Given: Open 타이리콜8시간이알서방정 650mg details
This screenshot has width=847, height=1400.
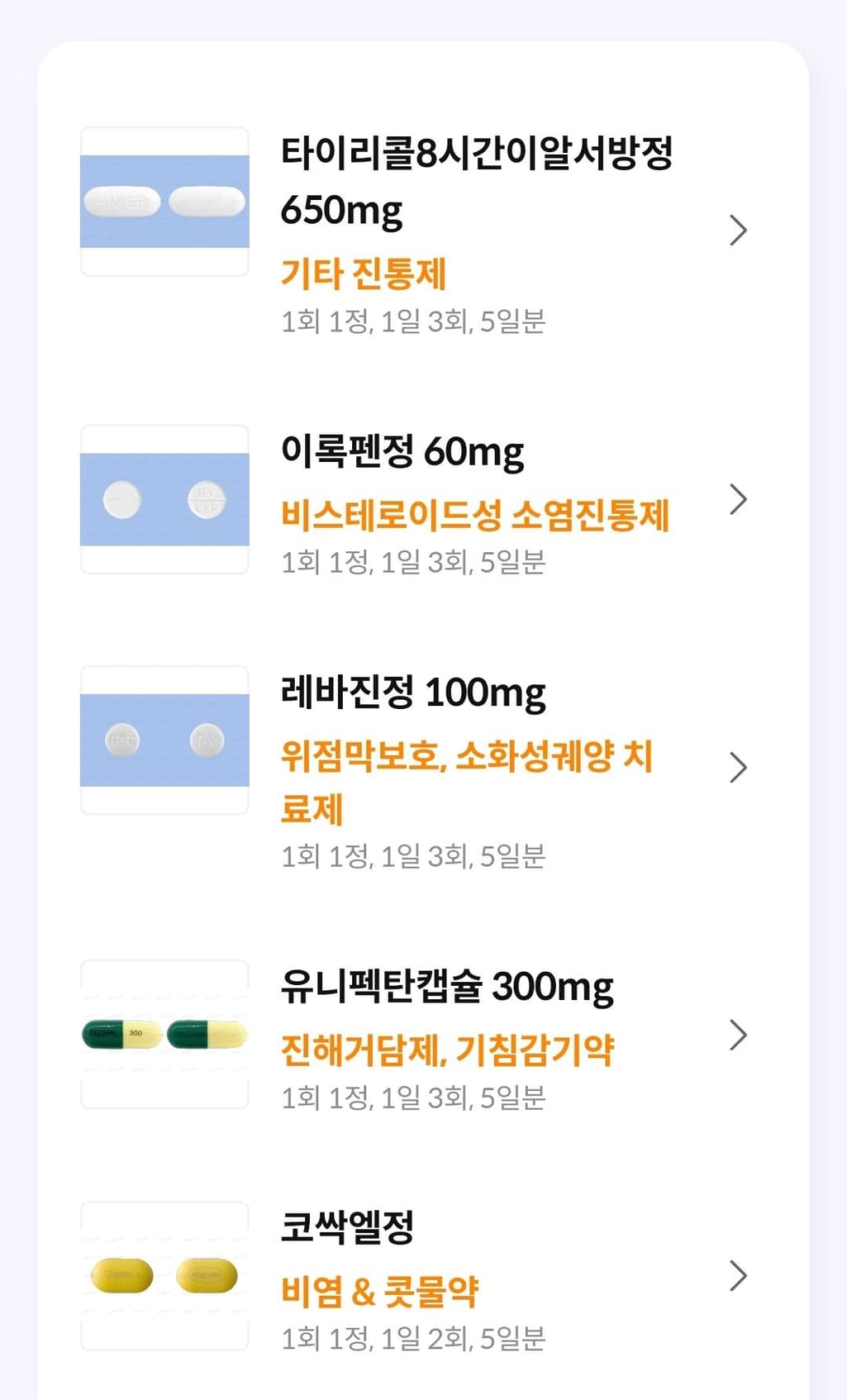Looking at the screenshot, I should [476, 229].
